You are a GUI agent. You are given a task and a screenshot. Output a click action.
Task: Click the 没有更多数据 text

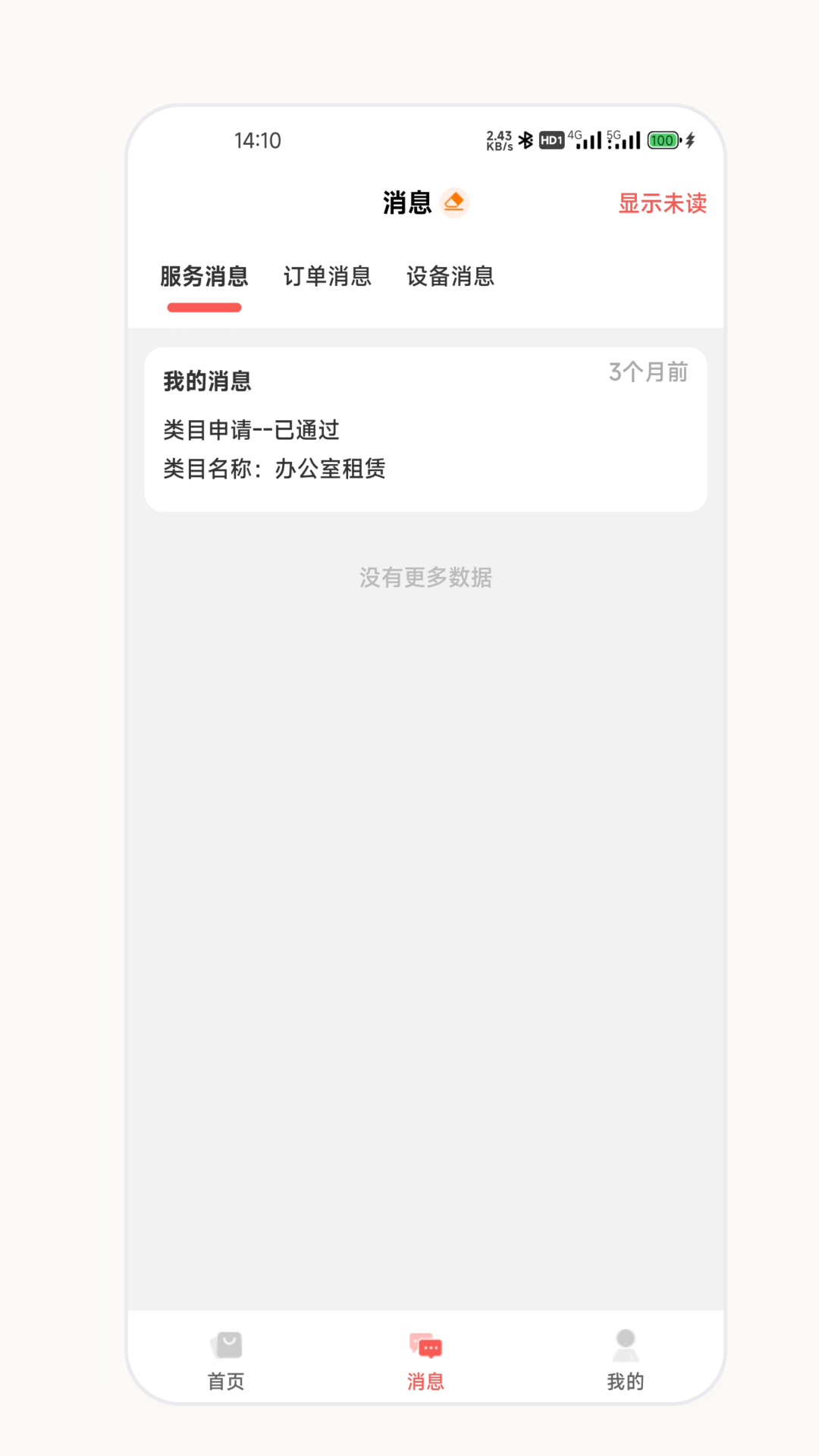[426, 577]
